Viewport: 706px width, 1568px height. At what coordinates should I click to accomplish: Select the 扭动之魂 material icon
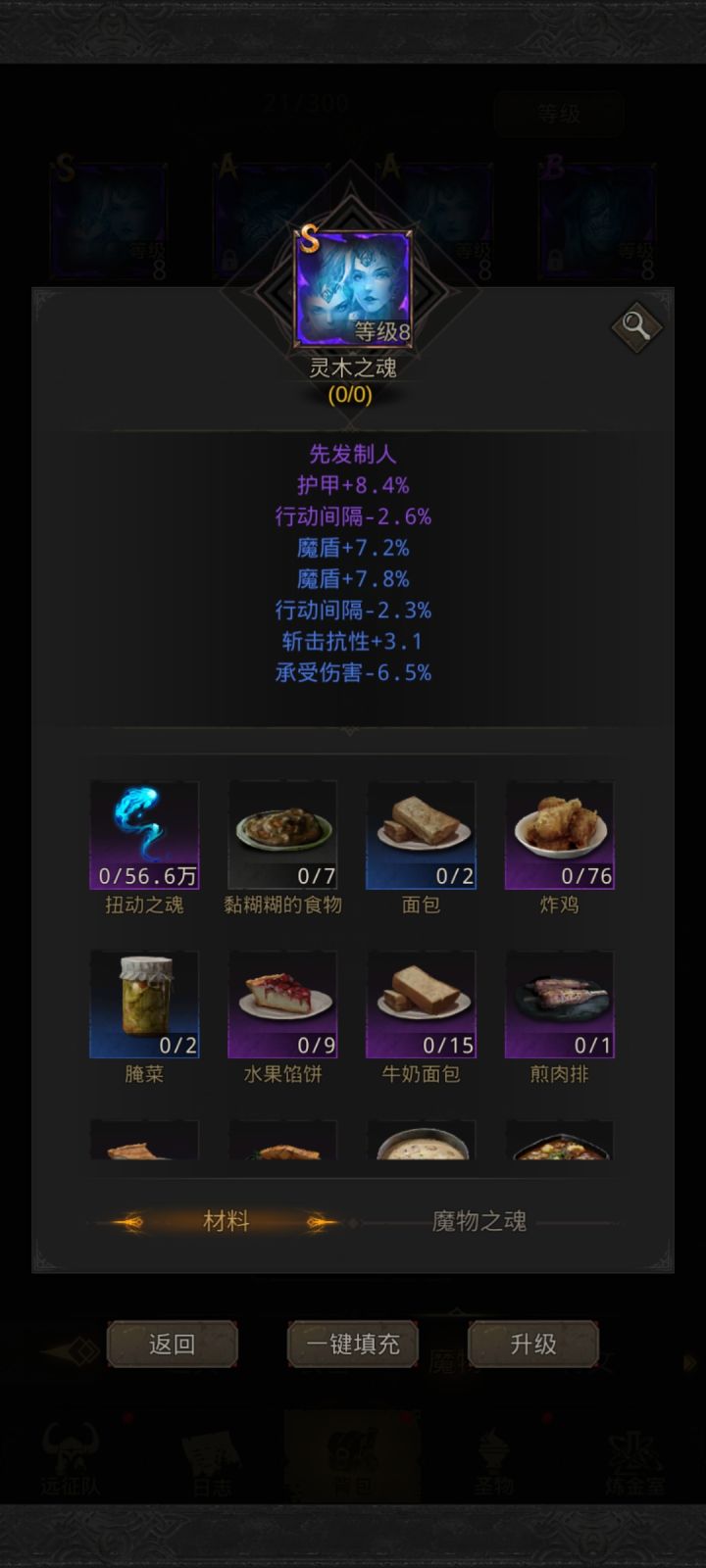click(144, 834)
